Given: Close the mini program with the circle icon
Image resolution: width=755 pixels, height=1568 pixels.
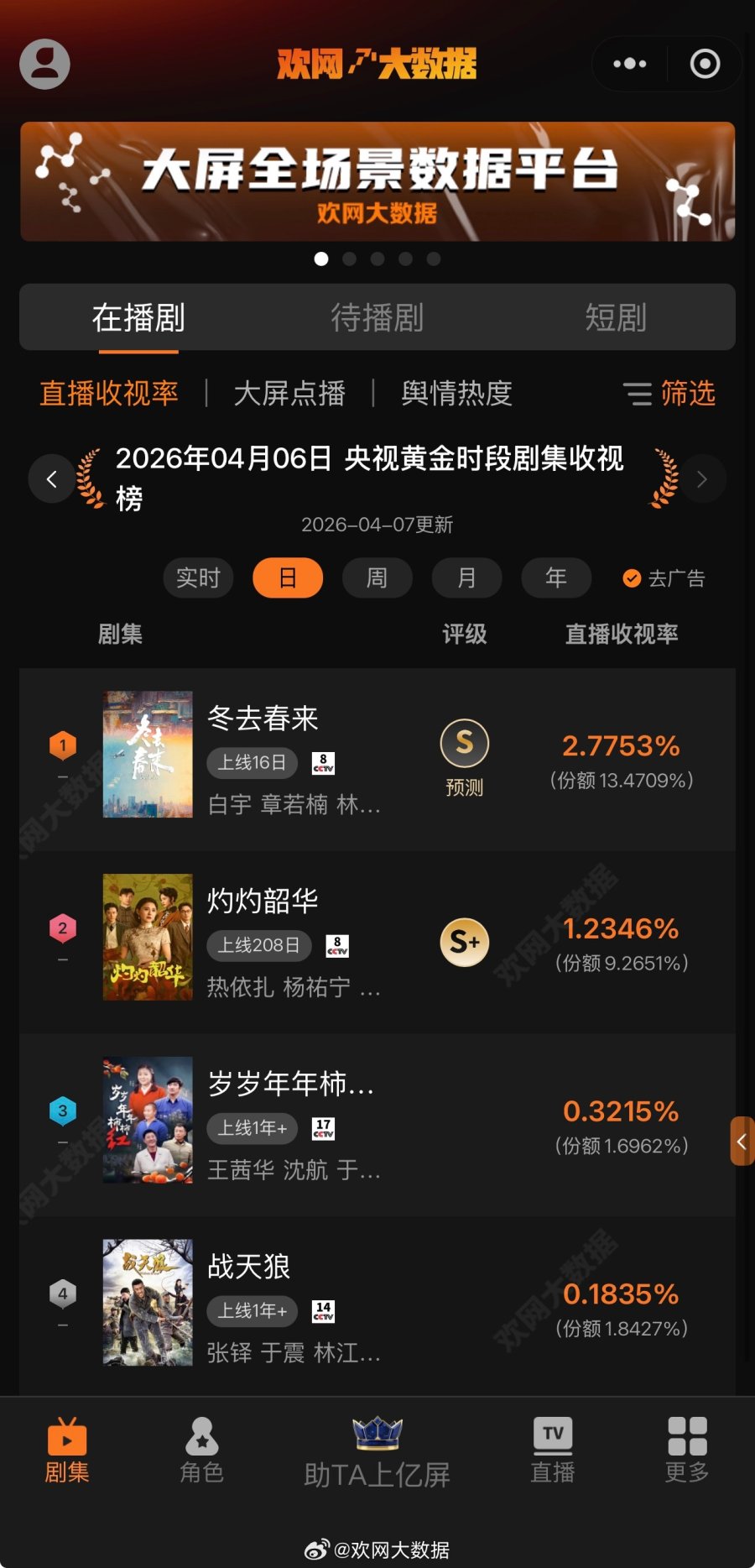Looking at the screenshot, I should click(705, 64).
